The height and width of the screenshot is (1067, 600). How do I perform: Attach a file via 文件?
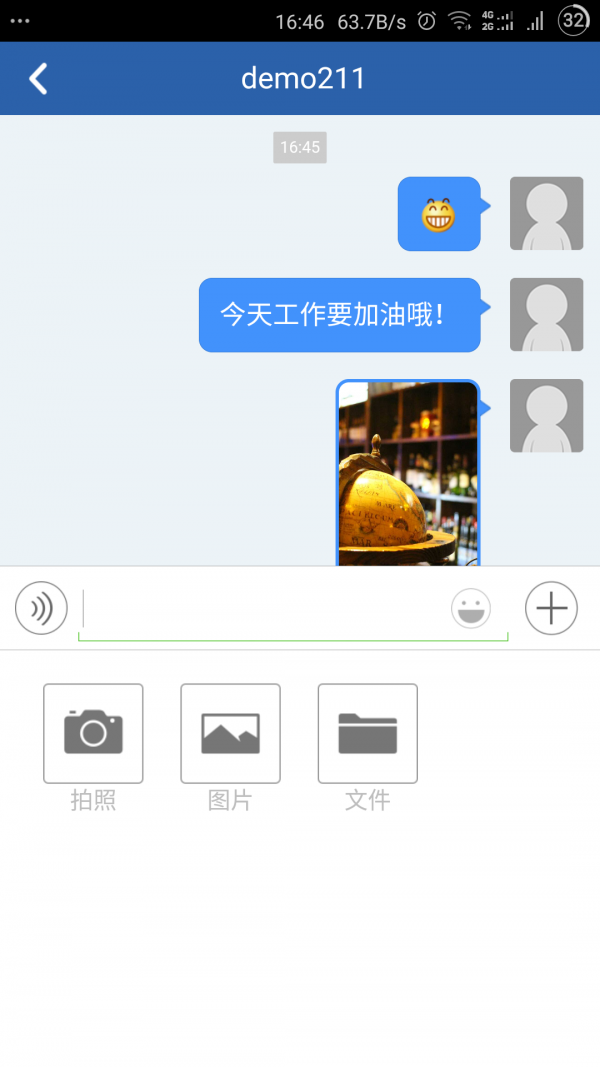pyautogui.click(x=367, y=733)
